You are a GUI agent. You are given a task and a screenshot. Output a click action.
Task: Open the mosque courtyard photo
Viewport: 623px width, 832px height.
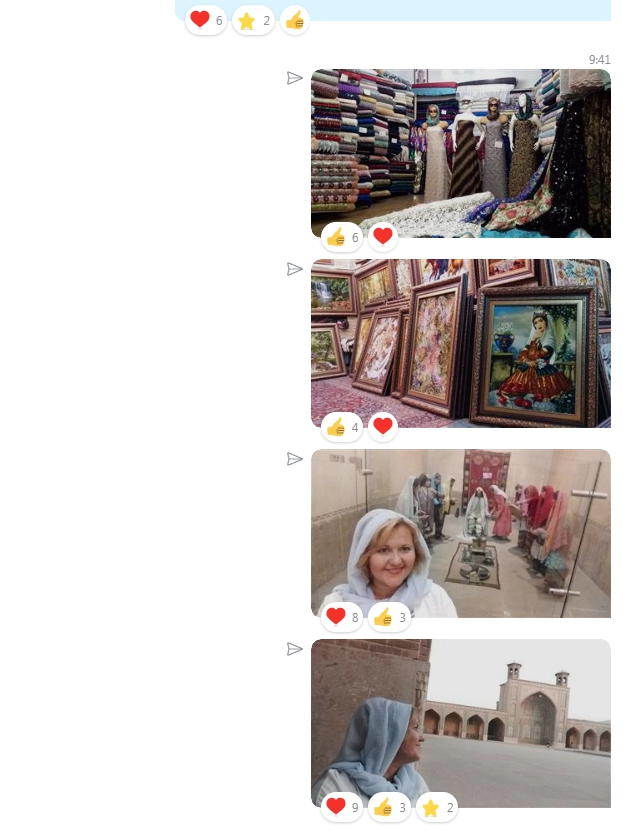click(460, 715)
